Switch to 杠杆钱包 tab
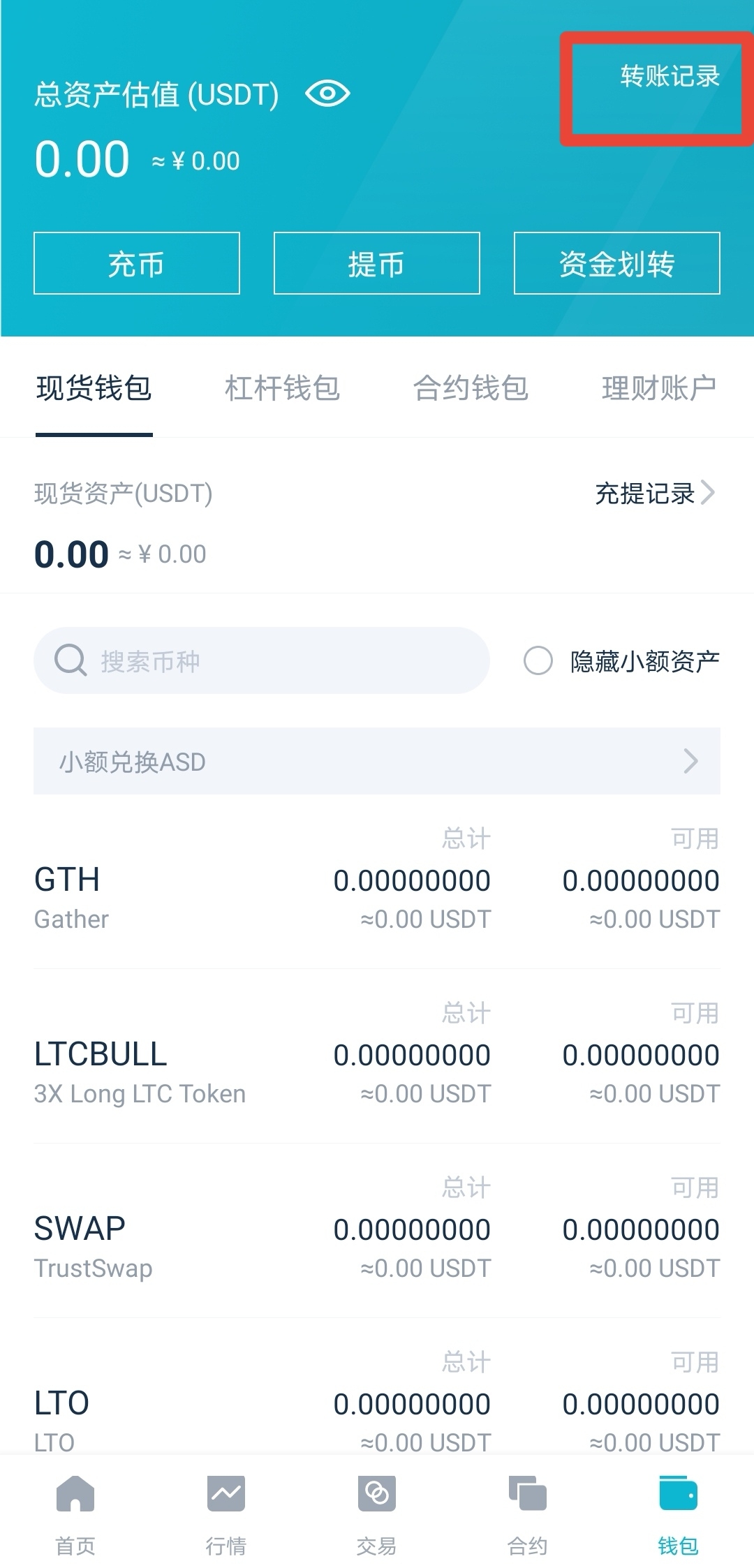This screenshot has width=754, height=1568. click(x=282, y=388)
